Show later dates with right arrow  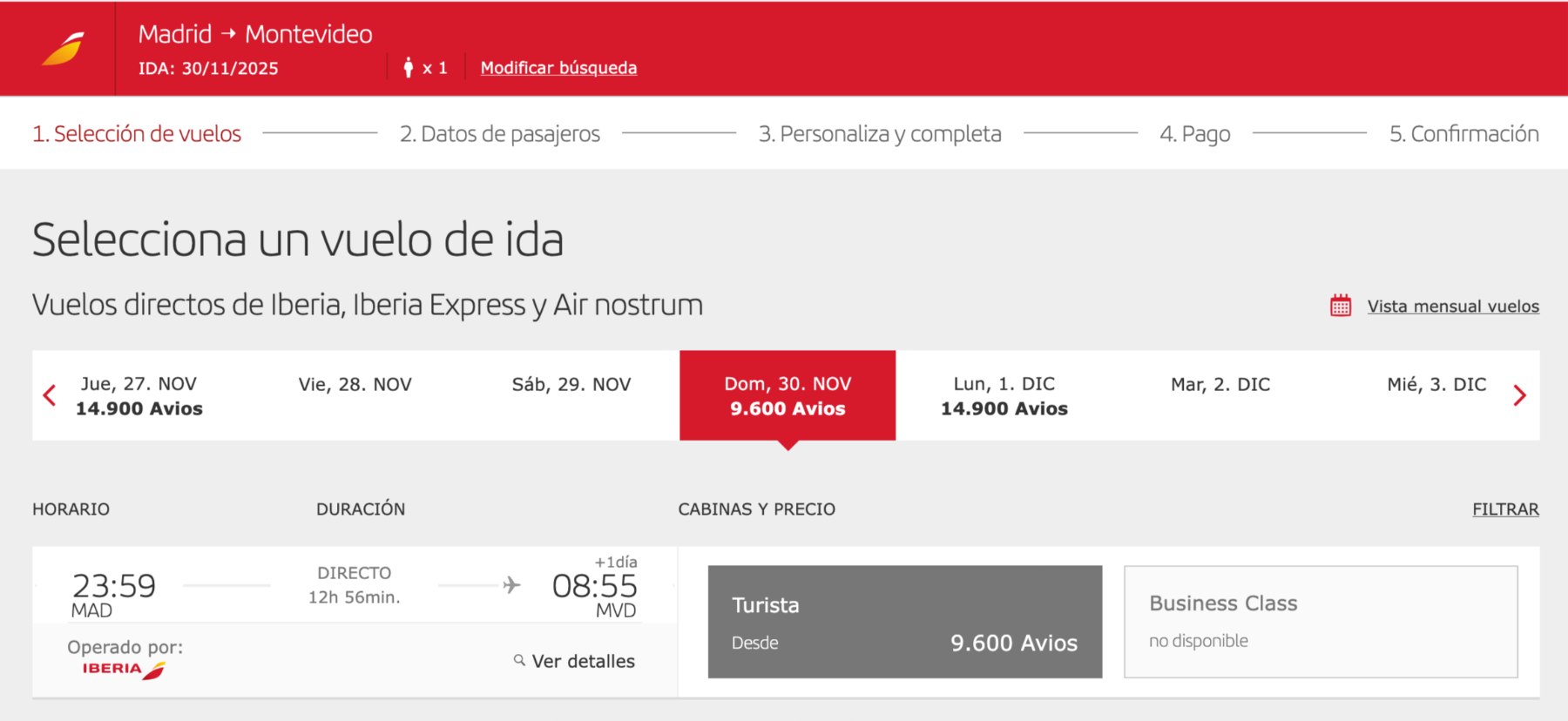click(x=1519, y=395)
